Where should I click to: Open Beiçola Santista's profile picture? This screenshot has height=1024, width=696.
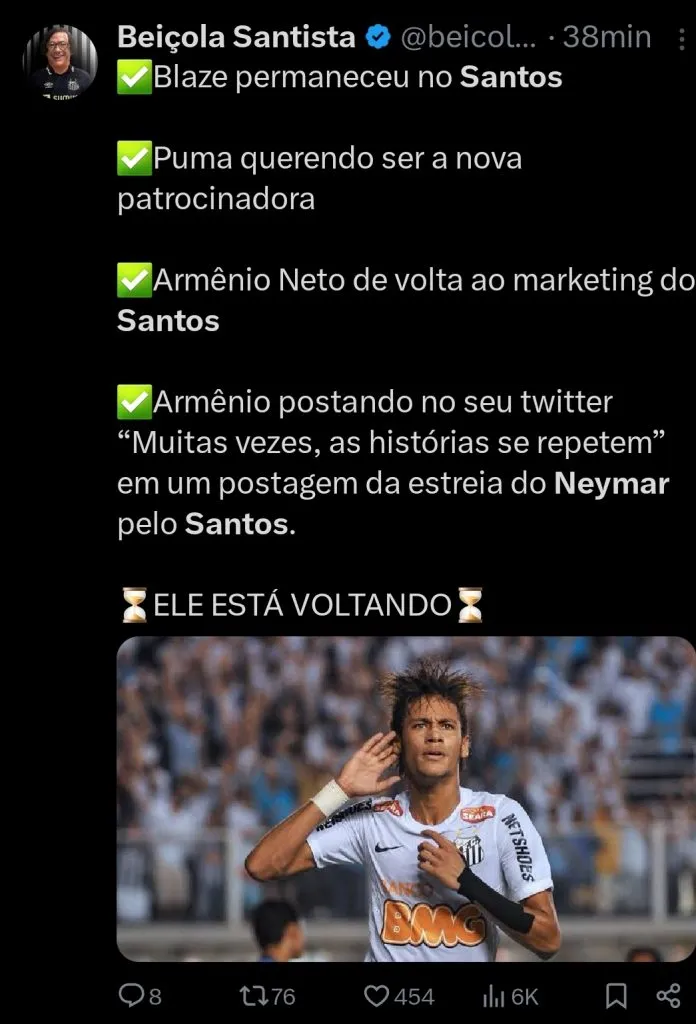(x=60, y=62)
